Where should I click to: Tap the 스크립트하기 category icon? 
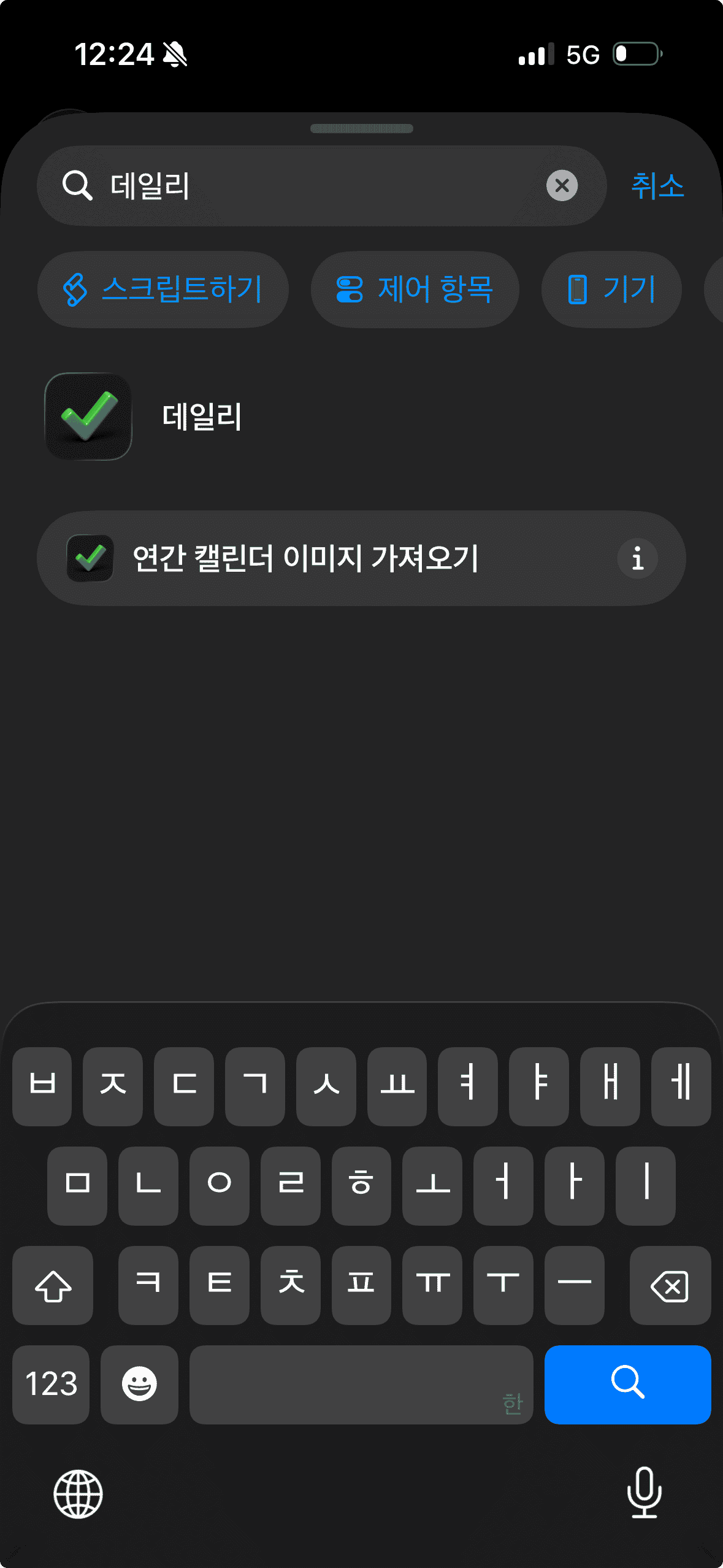(x=75, y=289)
